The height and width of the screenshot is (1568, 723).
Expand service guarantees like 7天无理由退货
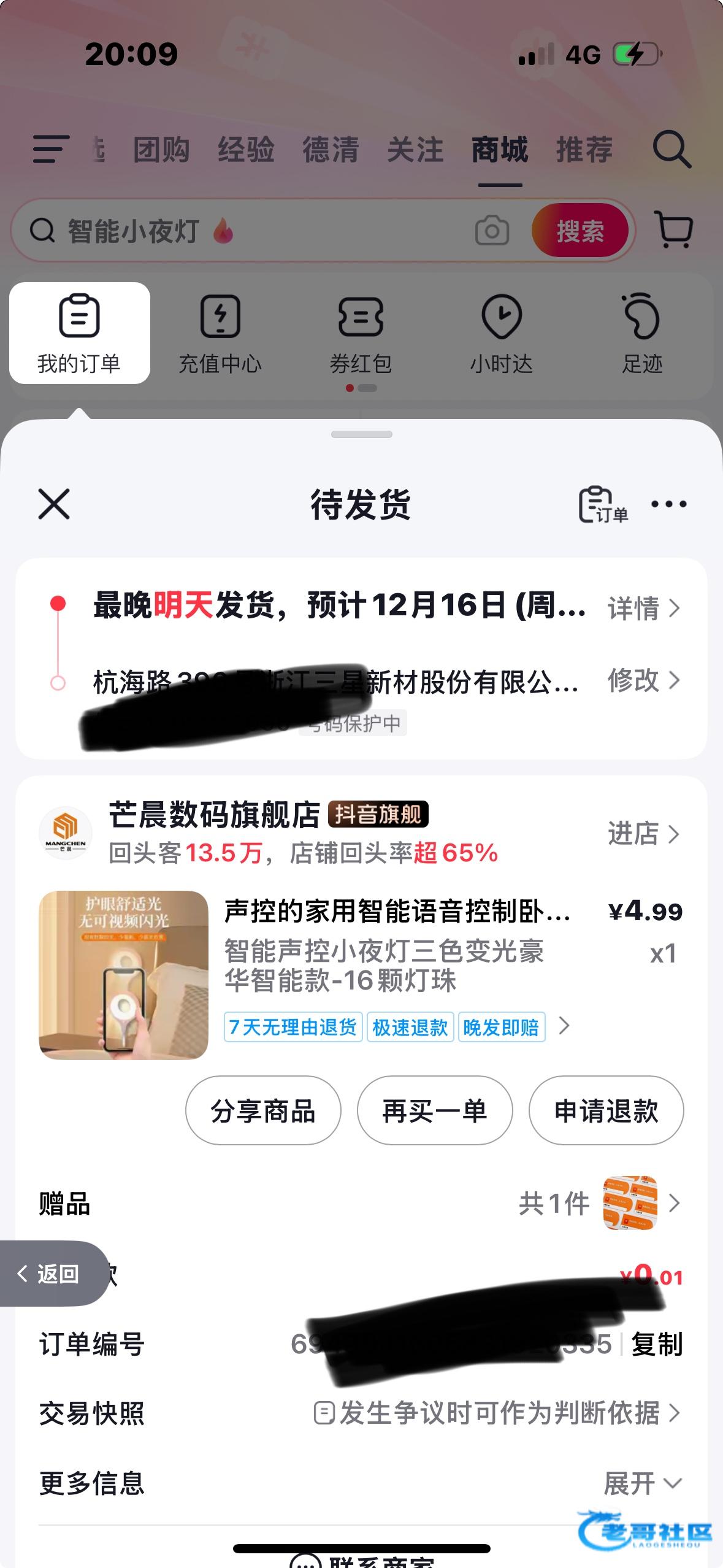(564, 1026)
